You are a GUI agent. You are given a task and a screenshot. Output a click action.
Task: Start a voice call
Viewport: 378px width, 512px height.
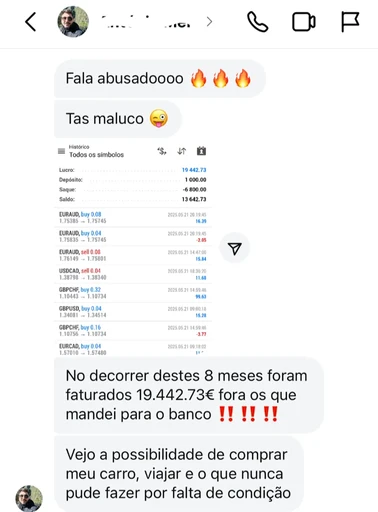pyautogui.click(x=257, y=22)
